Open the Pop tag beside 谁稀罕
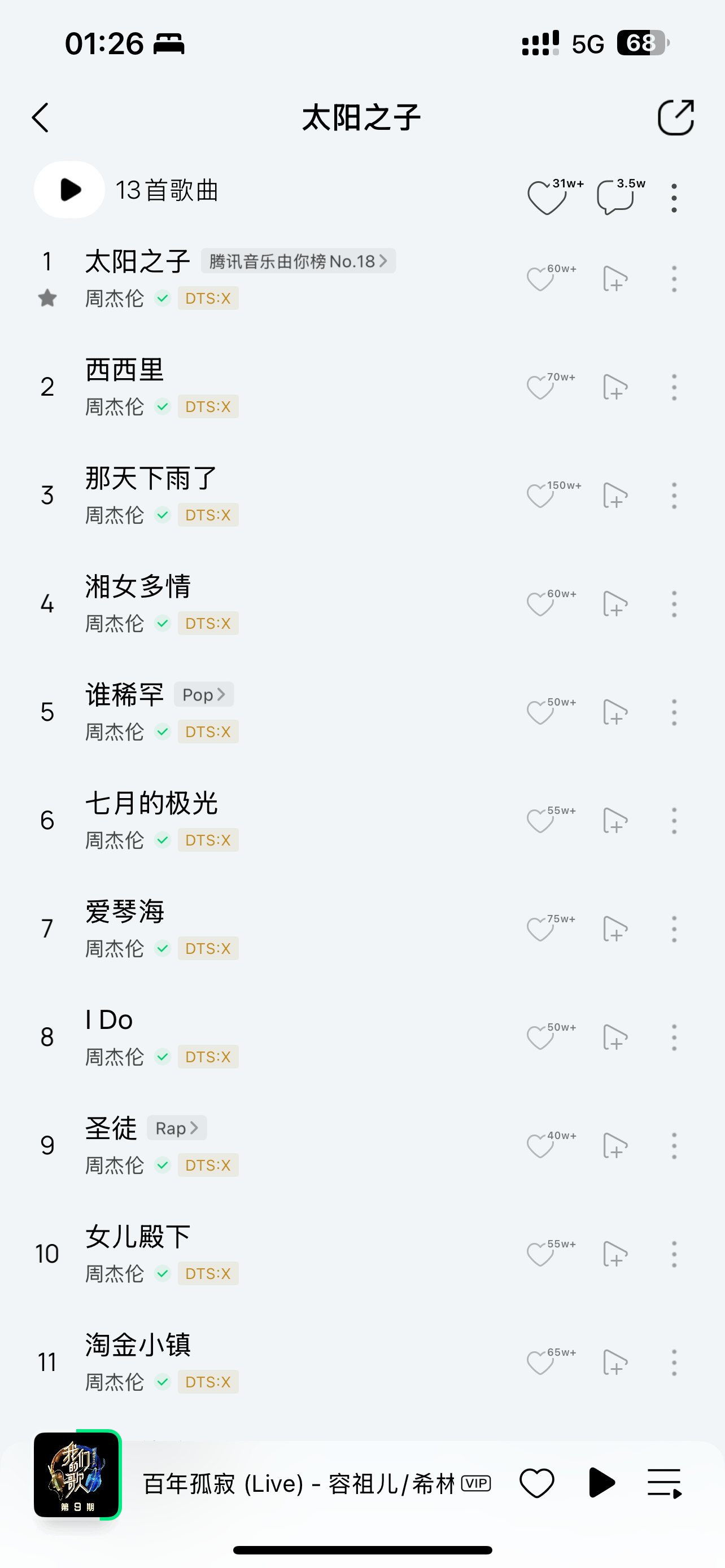Image resolution: width=725 pixels, height=1568 pixels. point(203,694)
